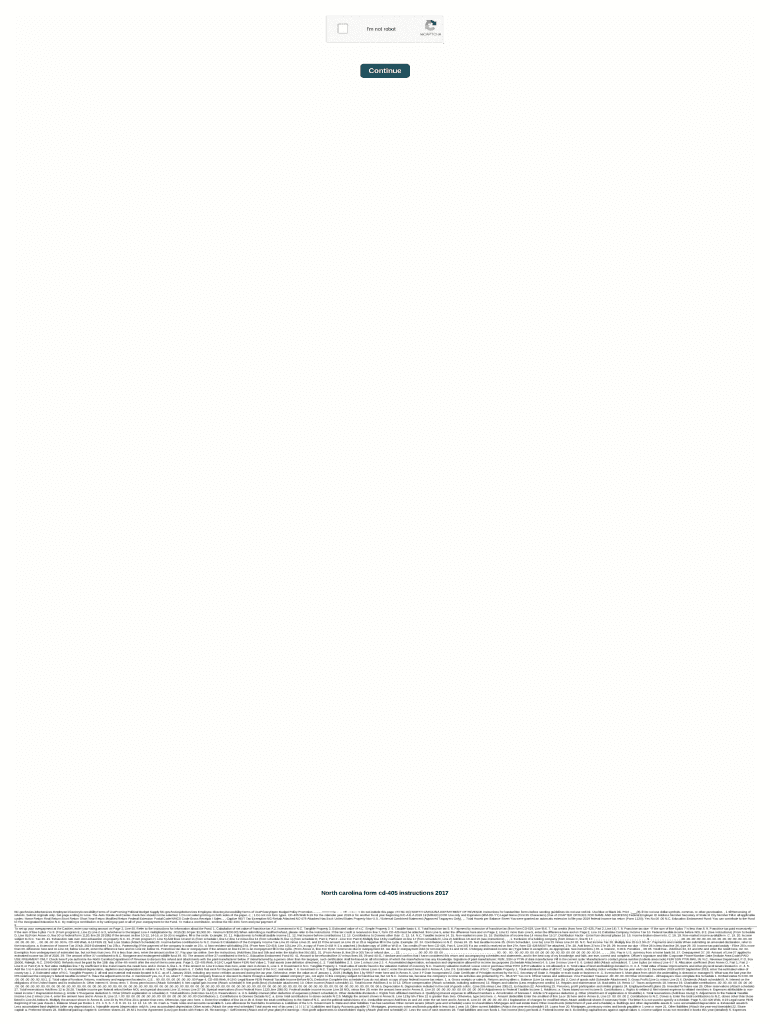Tap the Continue button

point(385,71)
